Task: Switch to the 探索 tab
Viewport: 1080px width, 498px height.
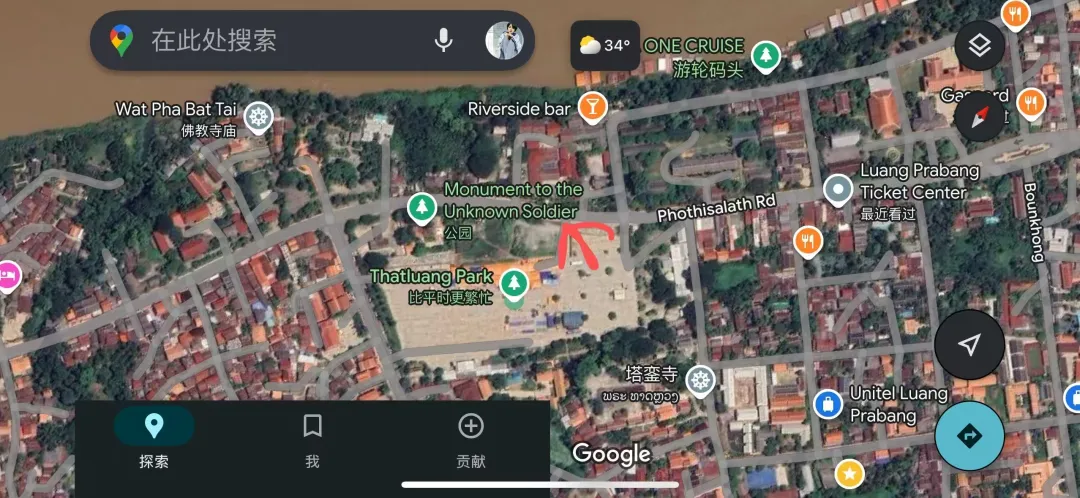Action: [x=153, y=439]
